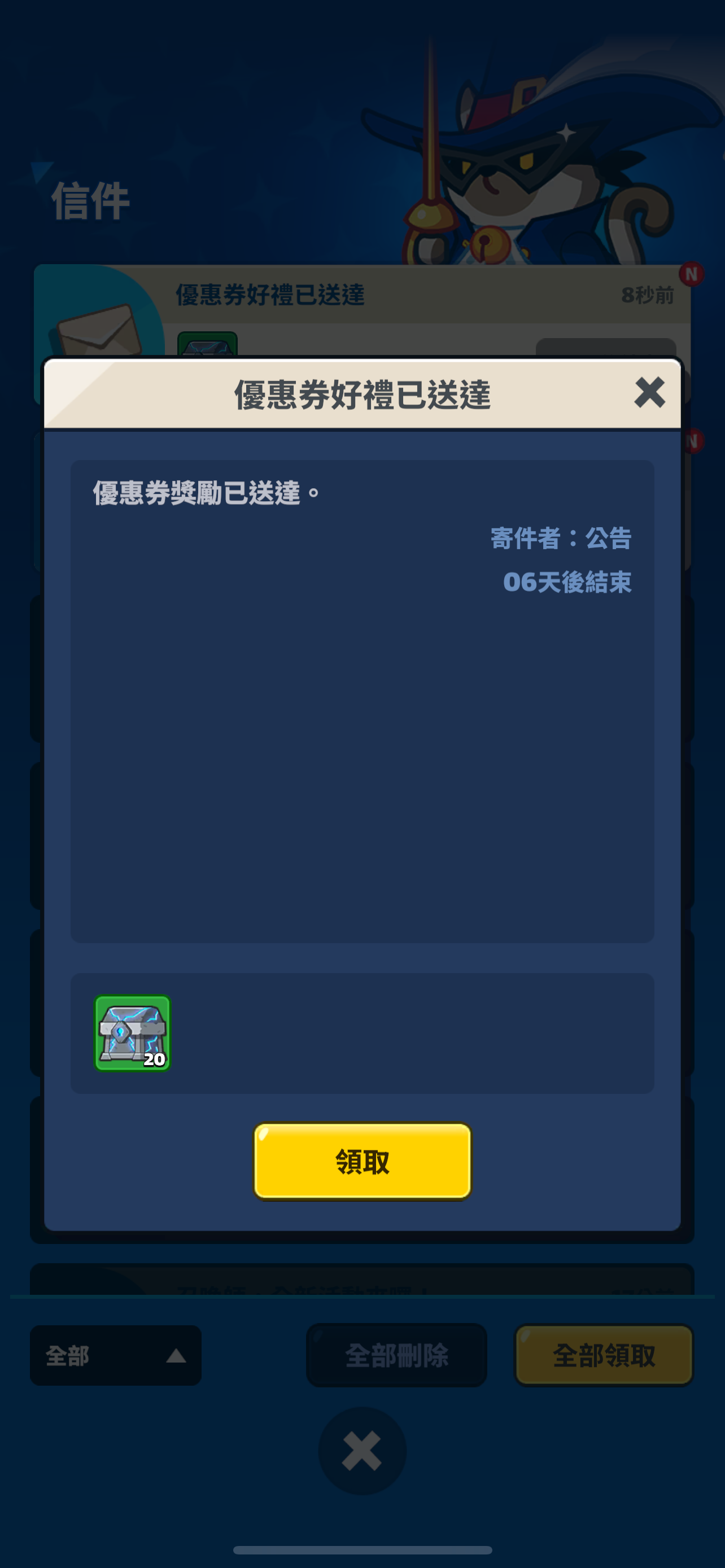Close the 優惠券好禮已送達 dialog
The image size is (725, 1568).
[649, 393]
